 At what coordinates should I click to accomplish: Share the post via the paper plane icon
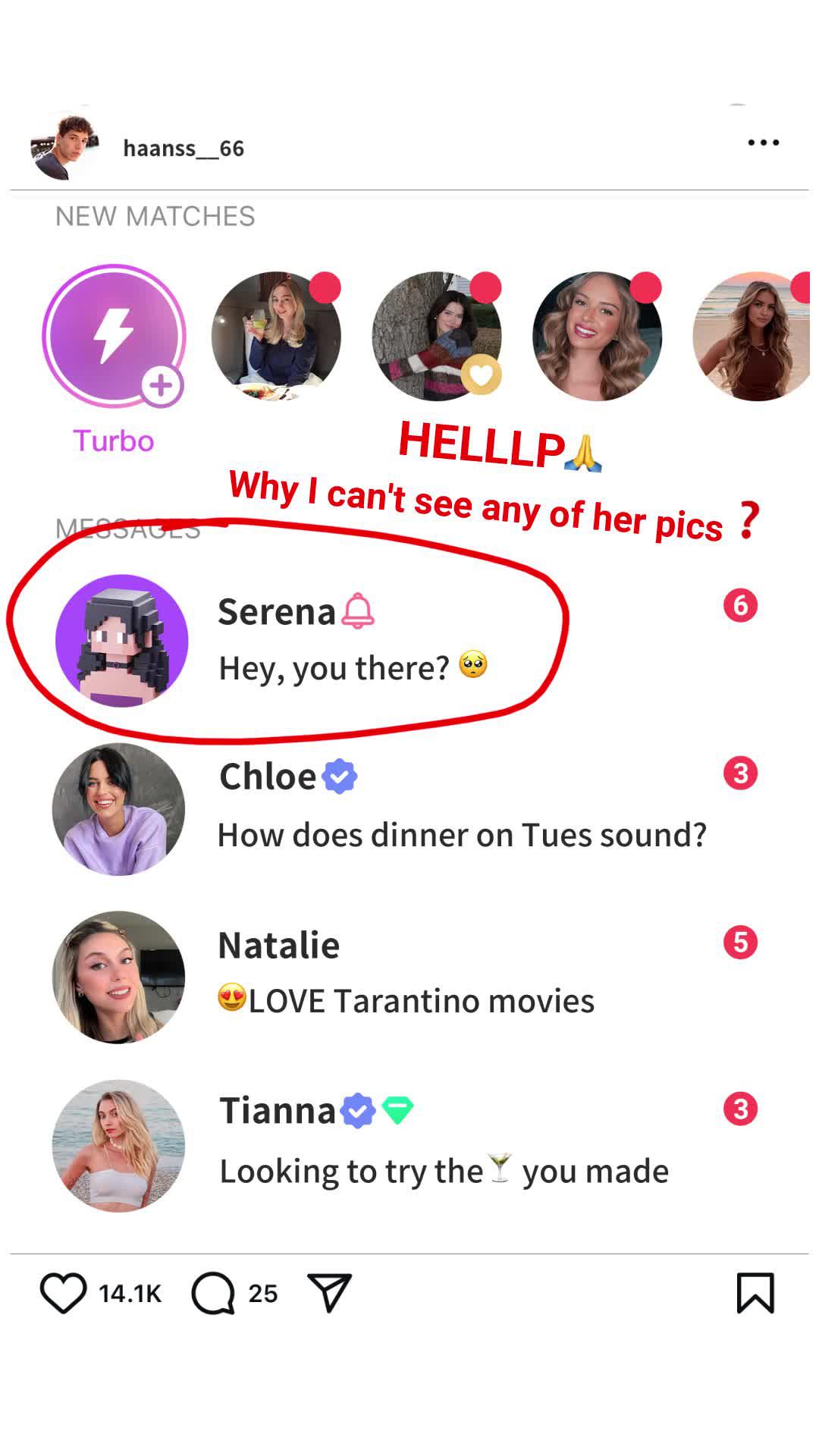329,1292
